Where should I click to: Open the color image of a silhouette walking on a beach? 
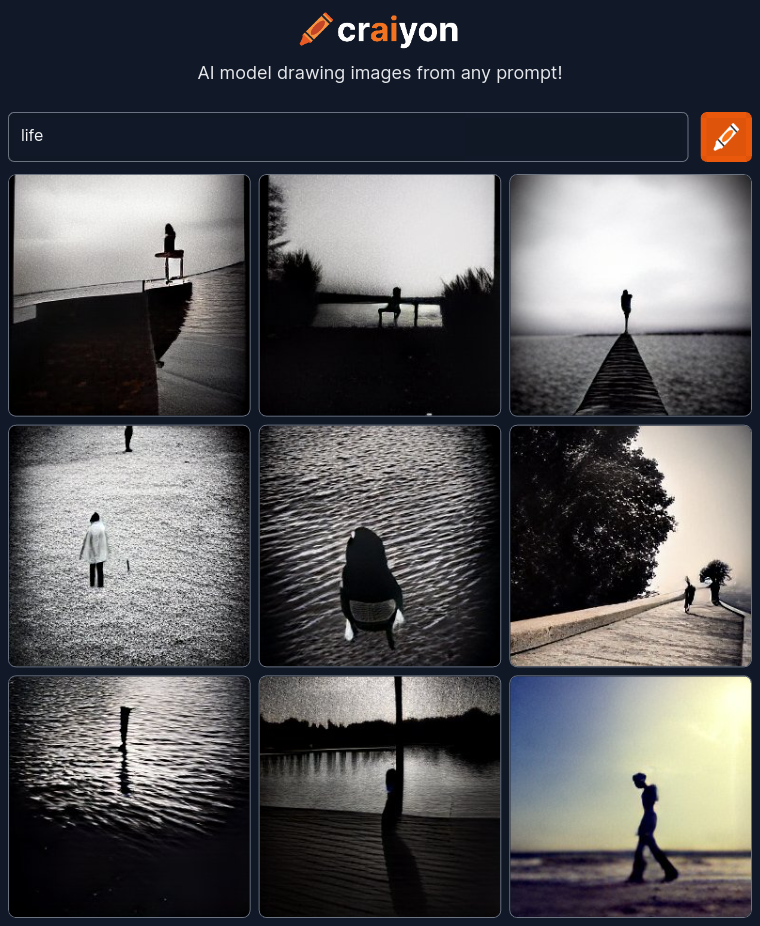tap(630, 796)
